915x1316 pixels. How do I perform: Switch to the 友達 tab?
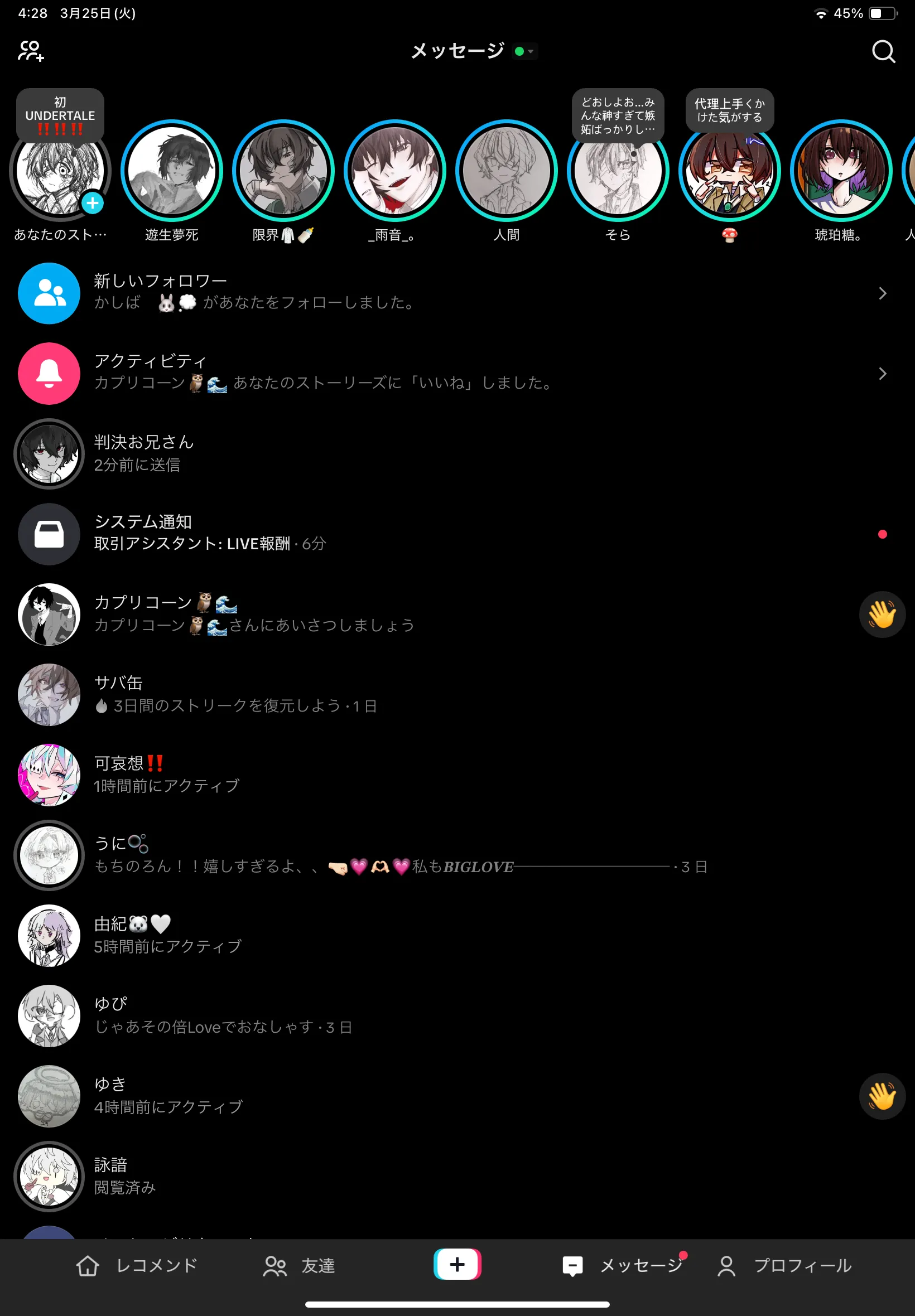tap(298, 1266)
